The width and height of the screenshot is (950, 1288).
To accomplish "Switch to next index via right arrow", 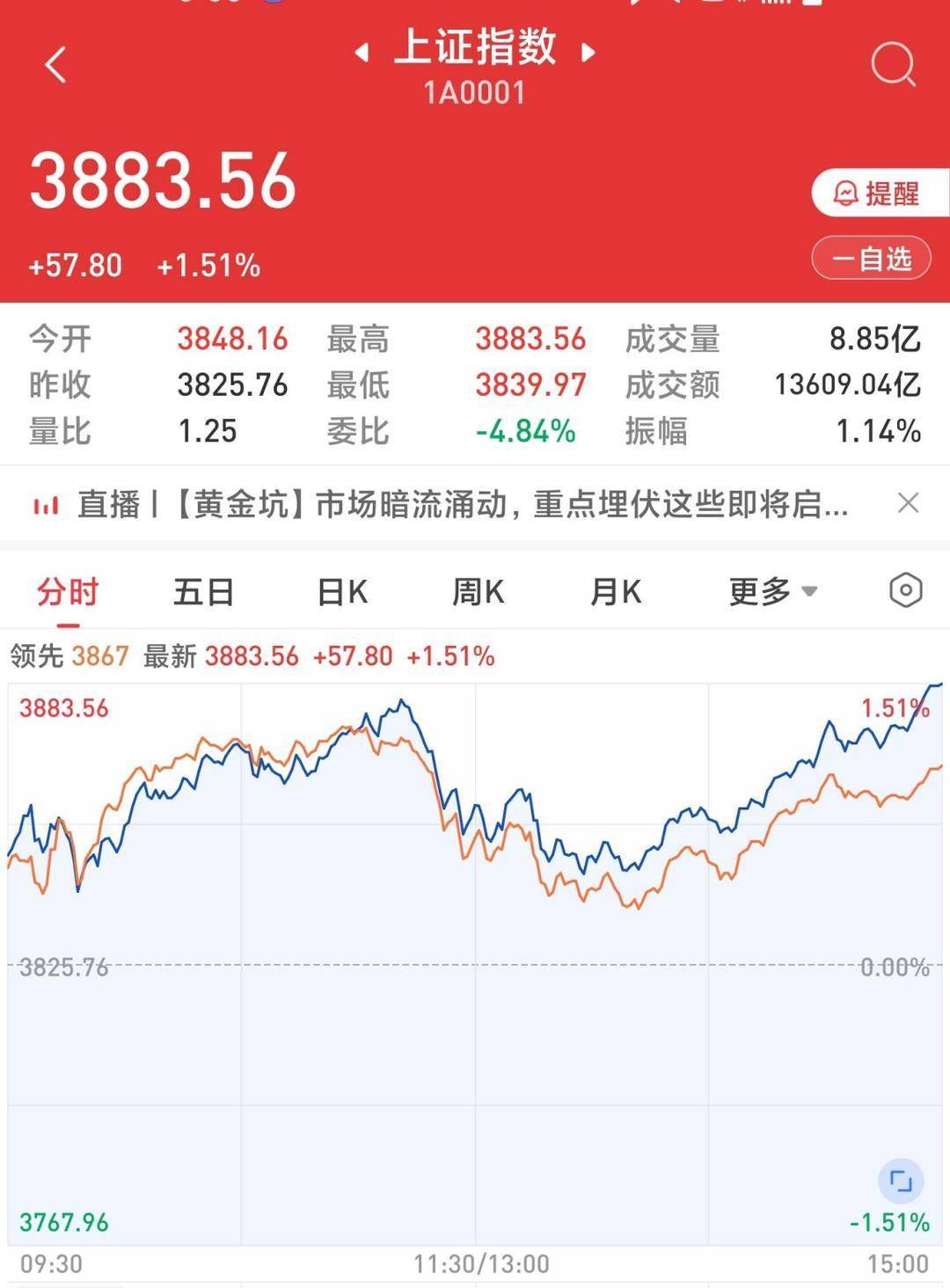I will click(588, 53).
